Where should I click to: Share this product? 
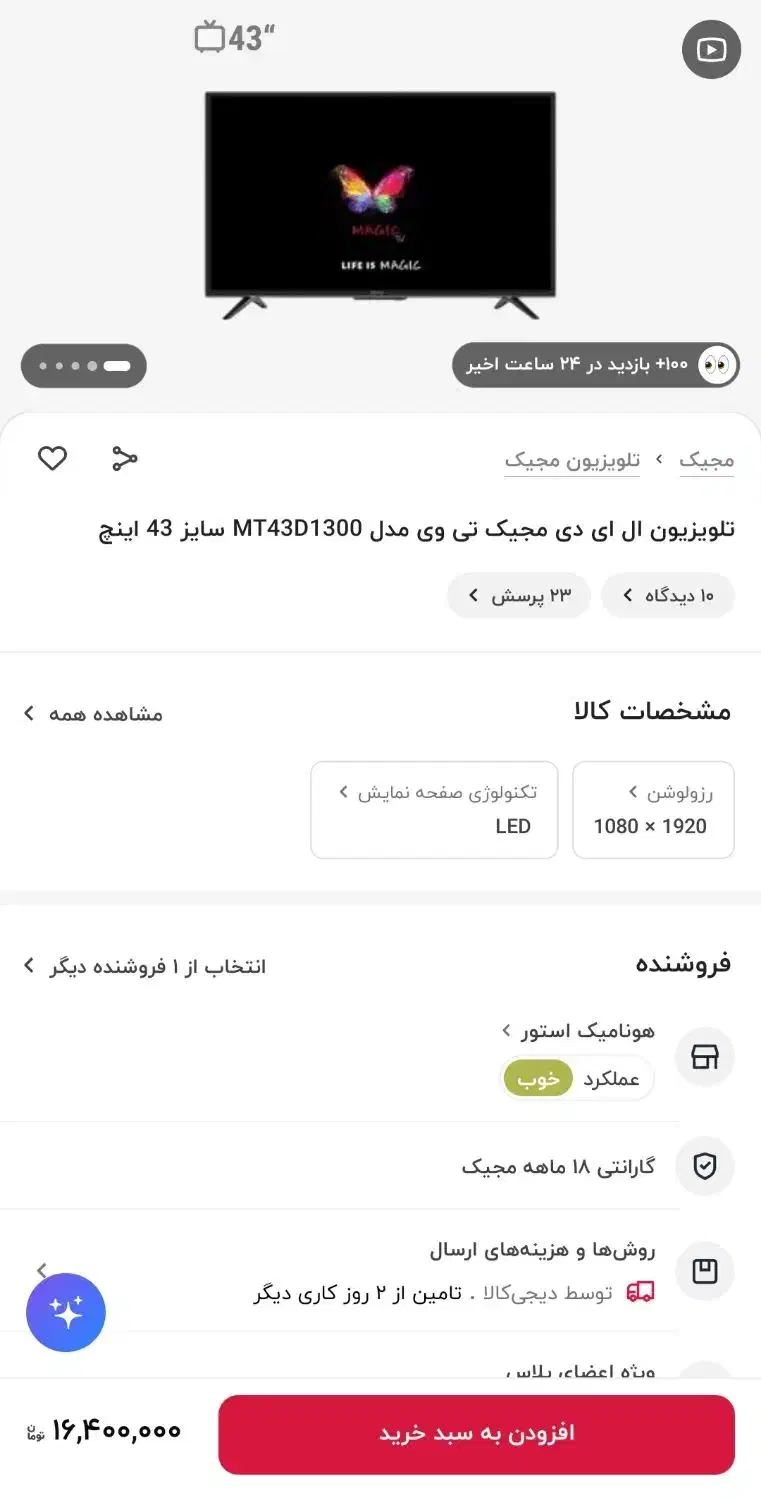tap(124, 459)
